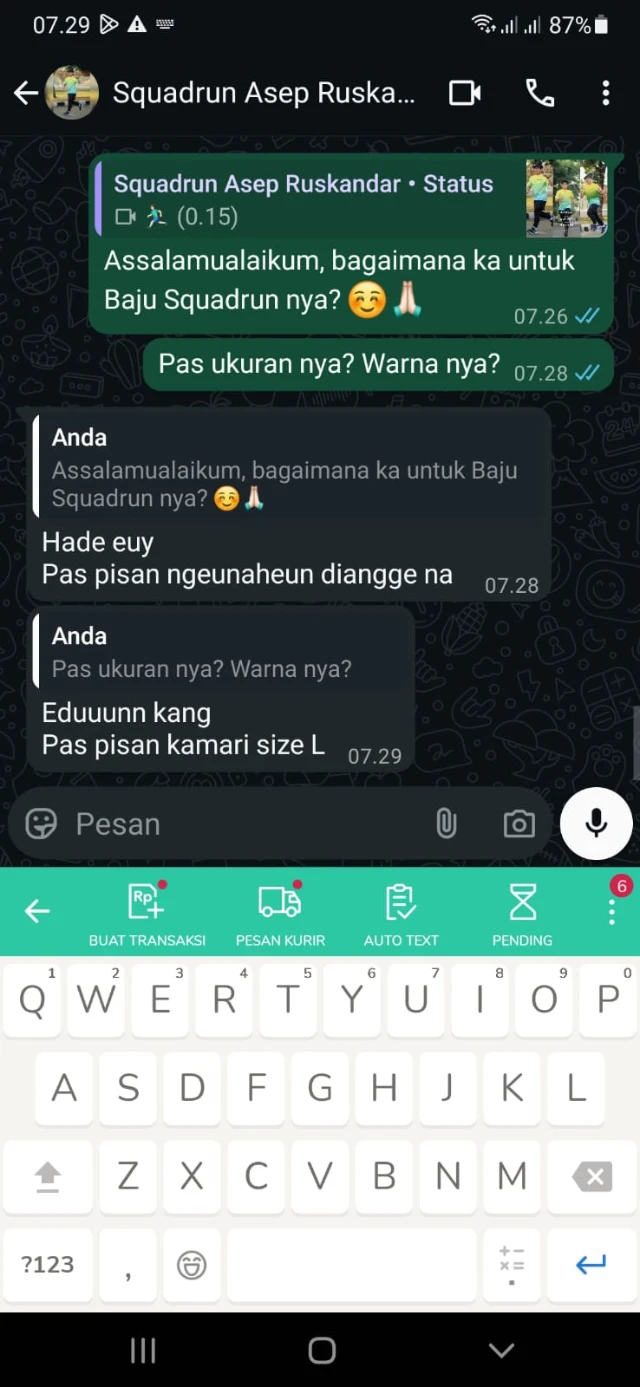Switch keyboard to ?123 symbols
Image resolution: width=640 pixels, height=1387 pixels.
48,1264
